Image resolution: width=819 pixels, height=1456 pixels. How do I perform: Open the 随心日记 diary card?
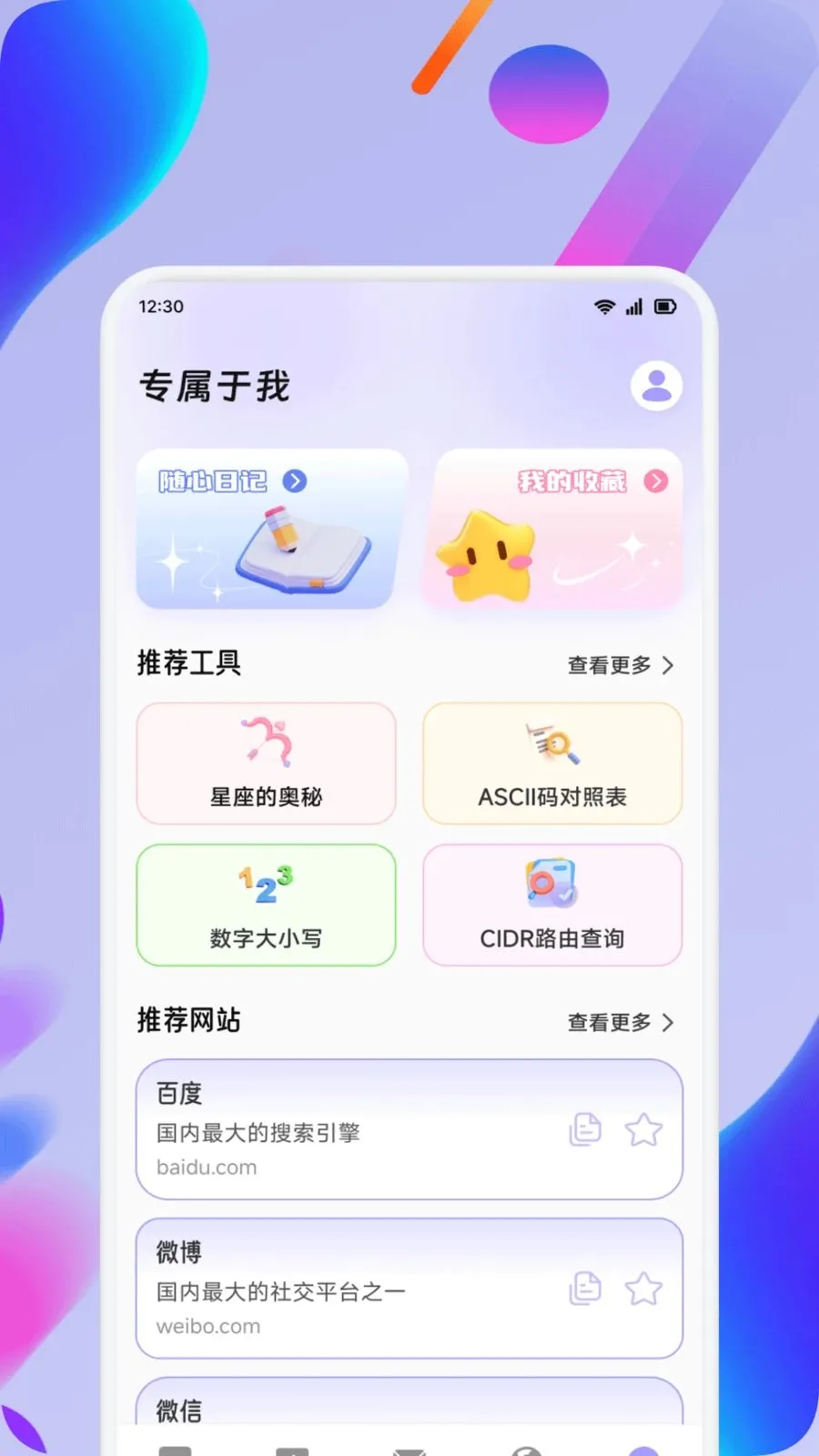click(265, 530)
